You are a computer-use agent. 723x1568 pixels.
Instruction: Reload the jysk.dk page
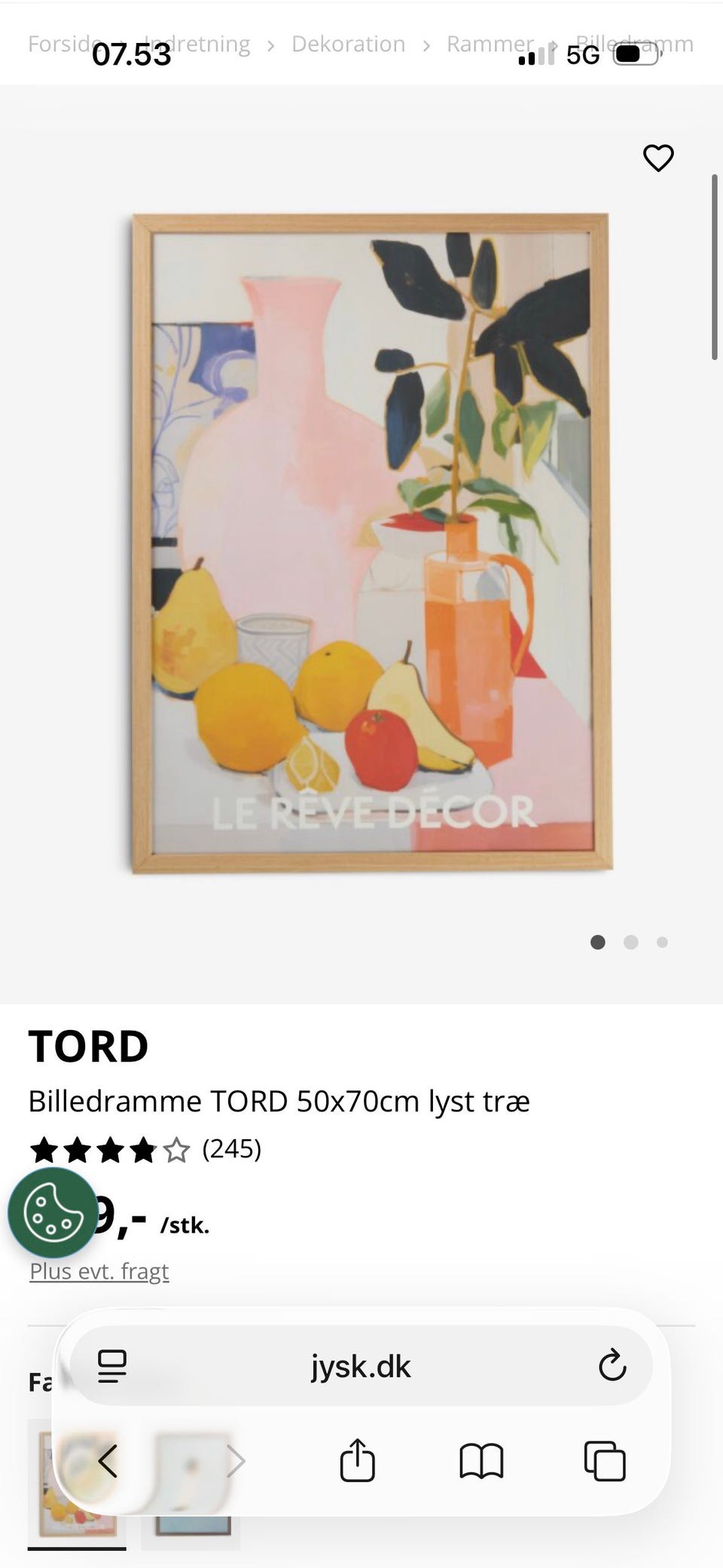[613, 1367]
